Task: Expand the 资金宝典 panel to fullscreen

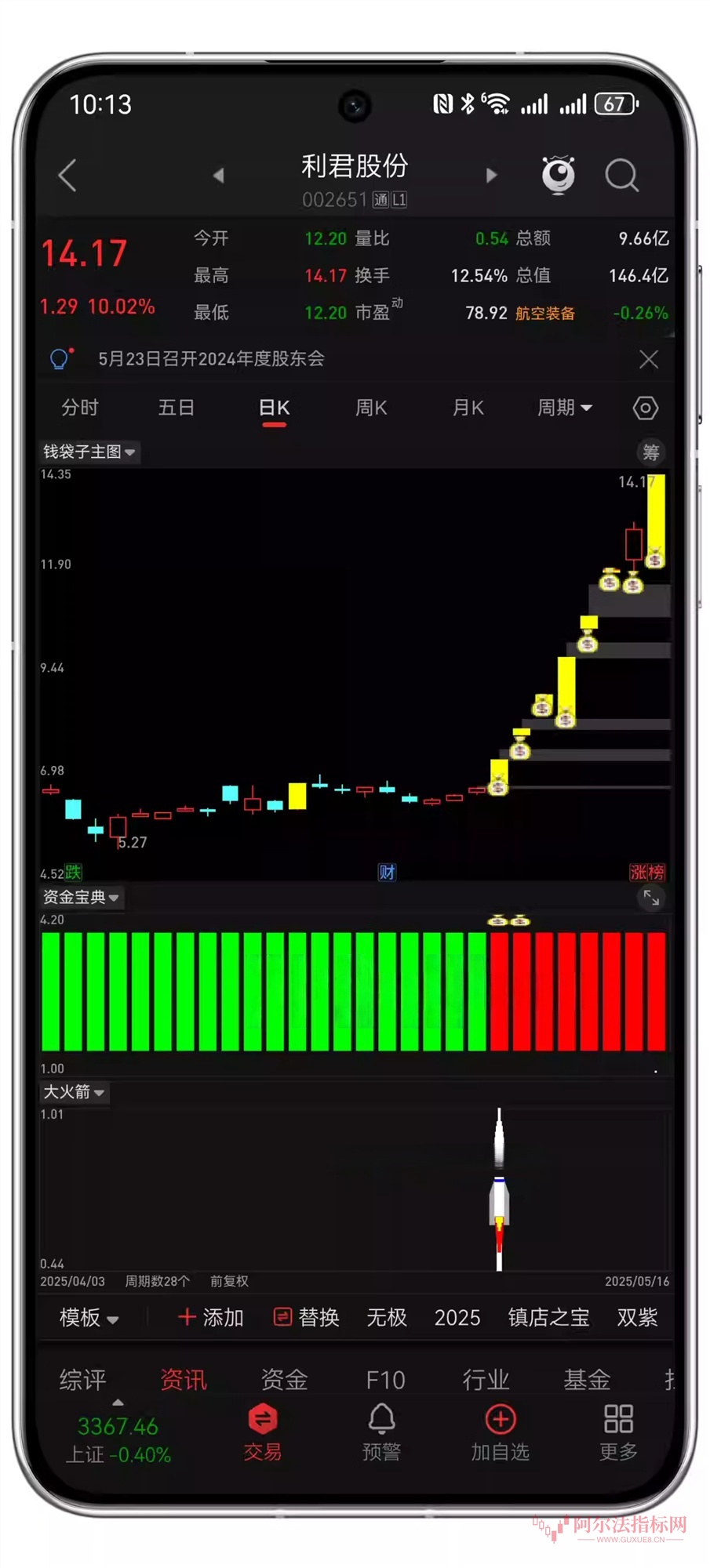Action: [650, 898]
